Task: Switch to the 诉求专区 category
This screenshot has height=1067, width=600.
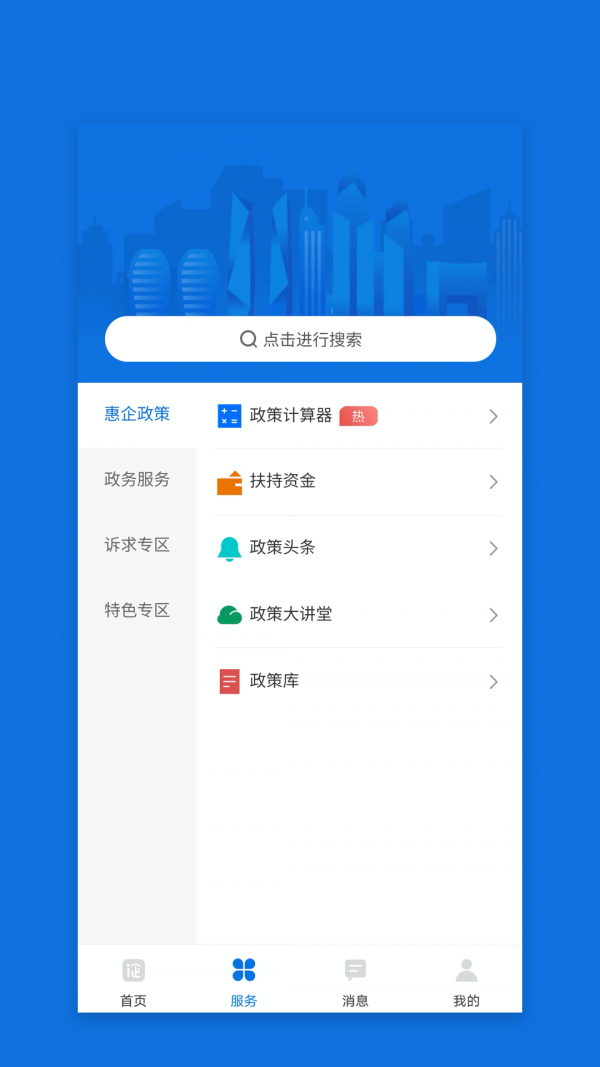Action: 137,545
